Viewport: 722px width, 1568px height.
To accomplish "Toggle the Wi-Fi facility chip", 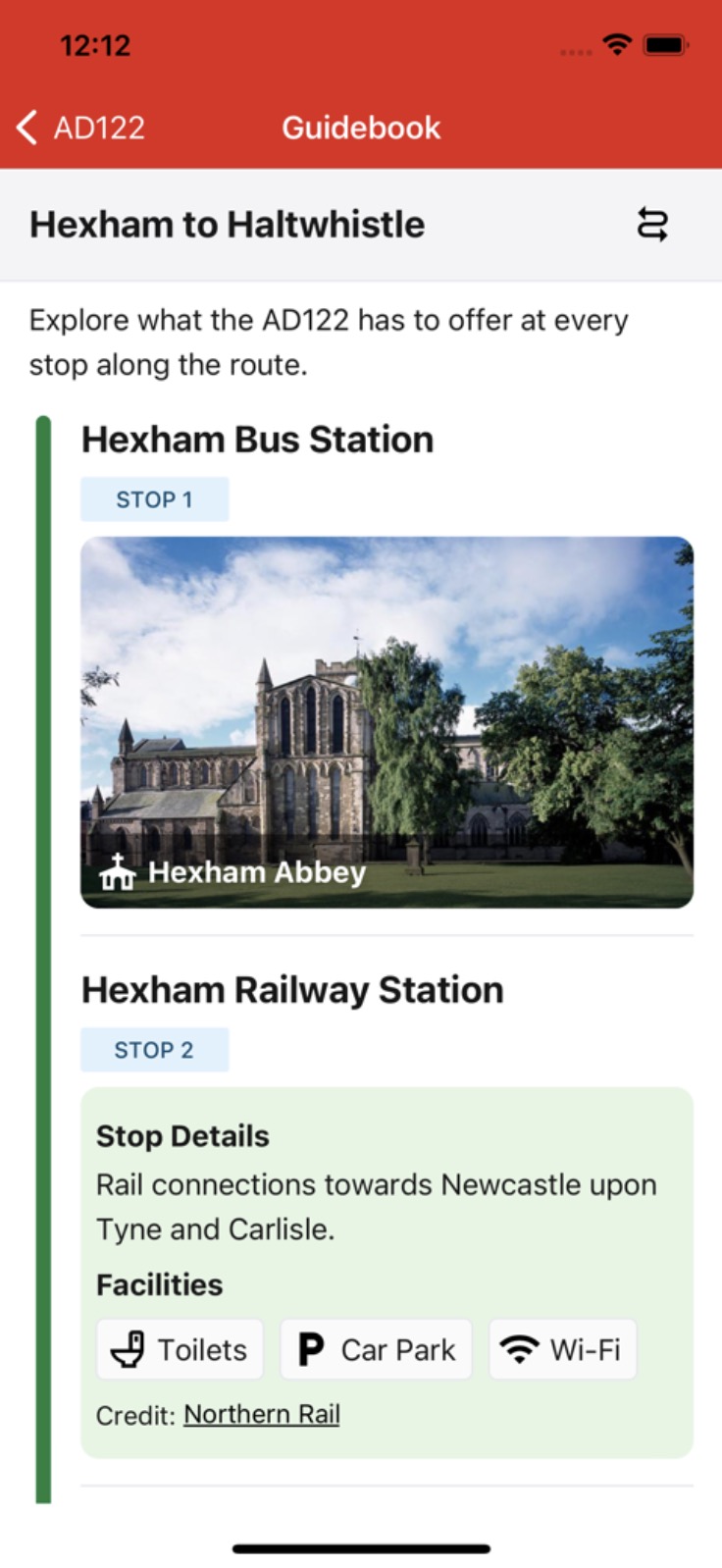I will (562, 1348).
